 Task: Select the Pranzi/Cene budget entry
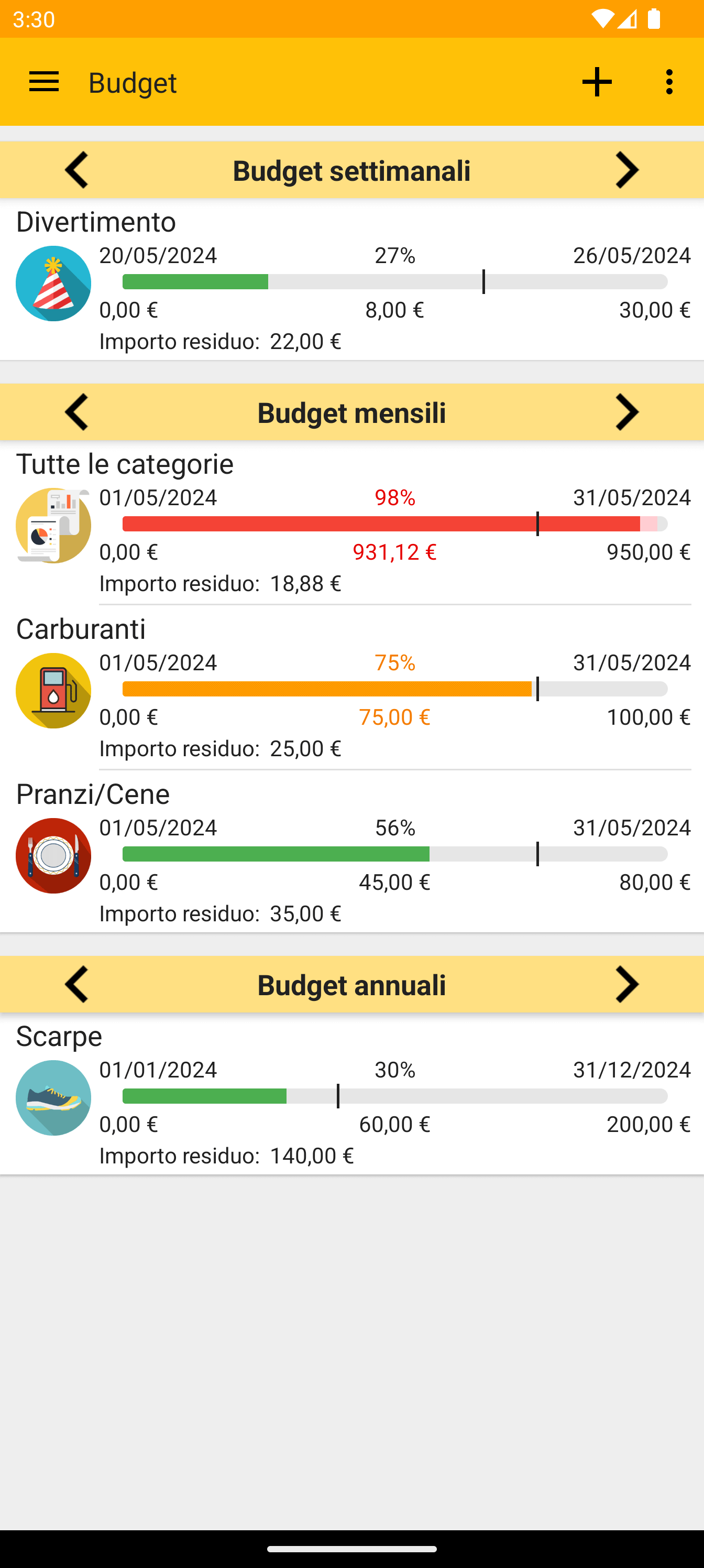pyautogui.click(x=351, y=853)
